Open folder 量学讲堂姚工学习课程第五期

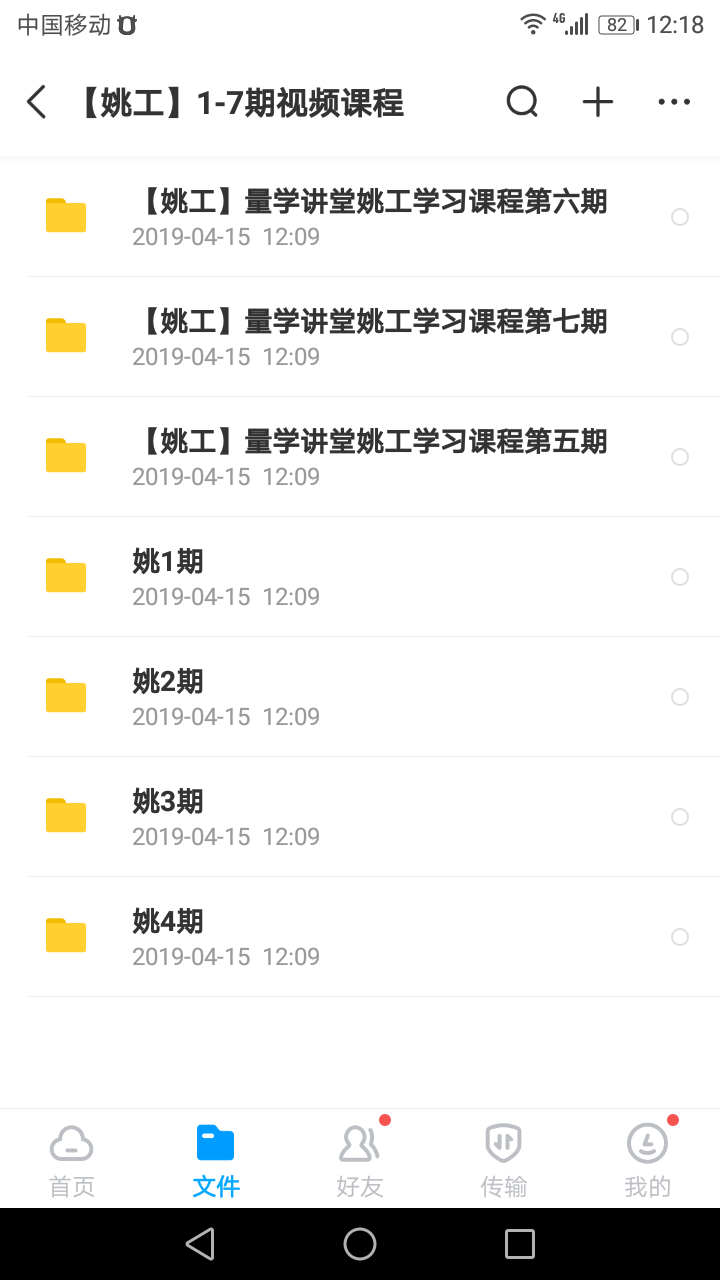(360, 457)
